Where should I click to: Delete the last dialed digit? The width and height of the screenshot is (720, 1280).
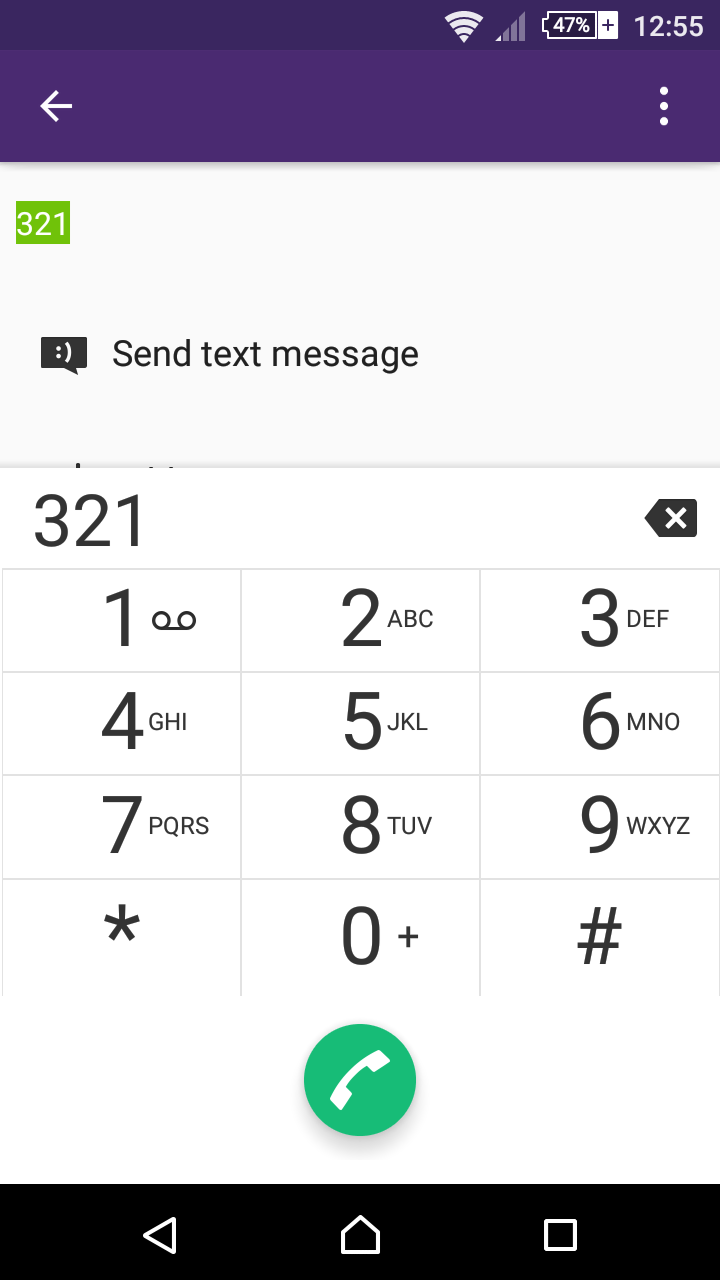[x=671, y=519]
